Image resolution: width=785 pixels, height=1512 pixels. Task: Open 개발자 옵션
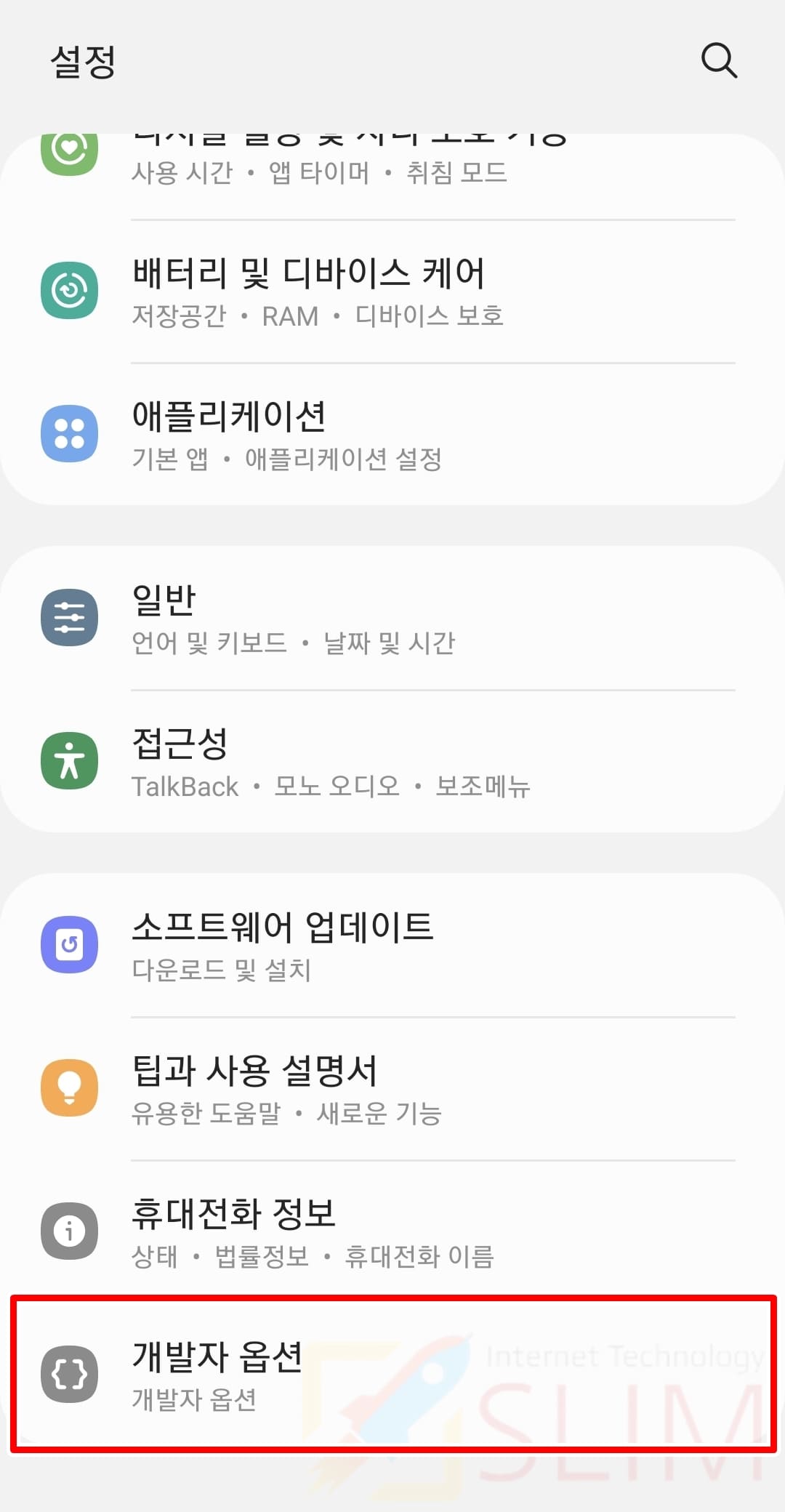pos(392,1375)
